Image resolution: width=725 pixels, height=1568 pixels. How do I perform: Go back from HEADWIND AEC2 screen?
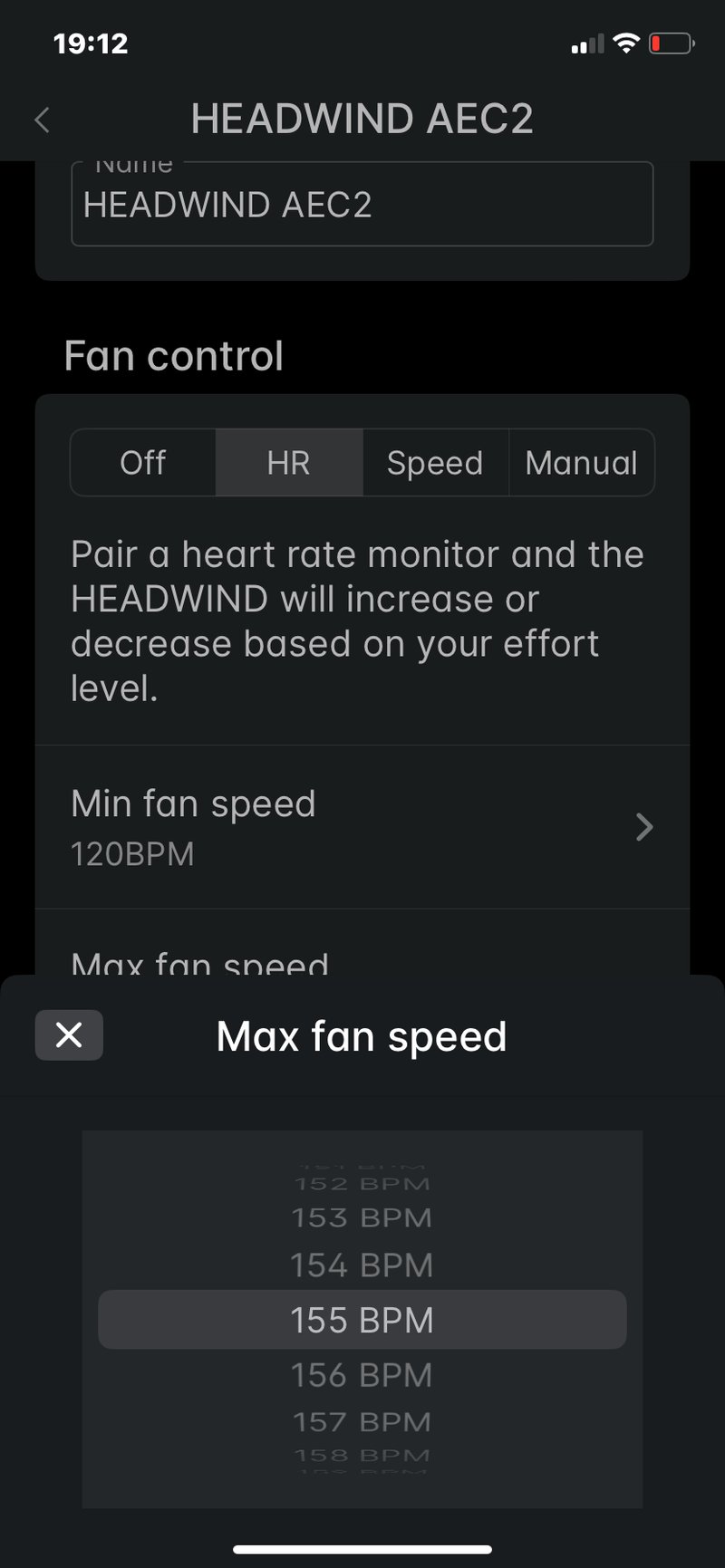click(42, 120)
